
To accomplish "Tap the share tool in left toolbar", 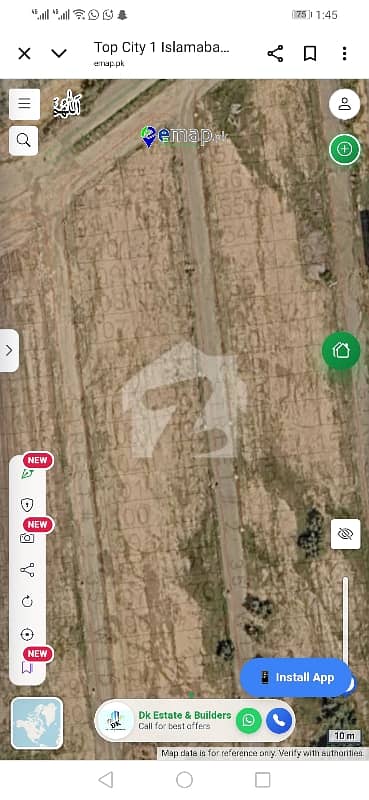I will [x=27, y=570].
